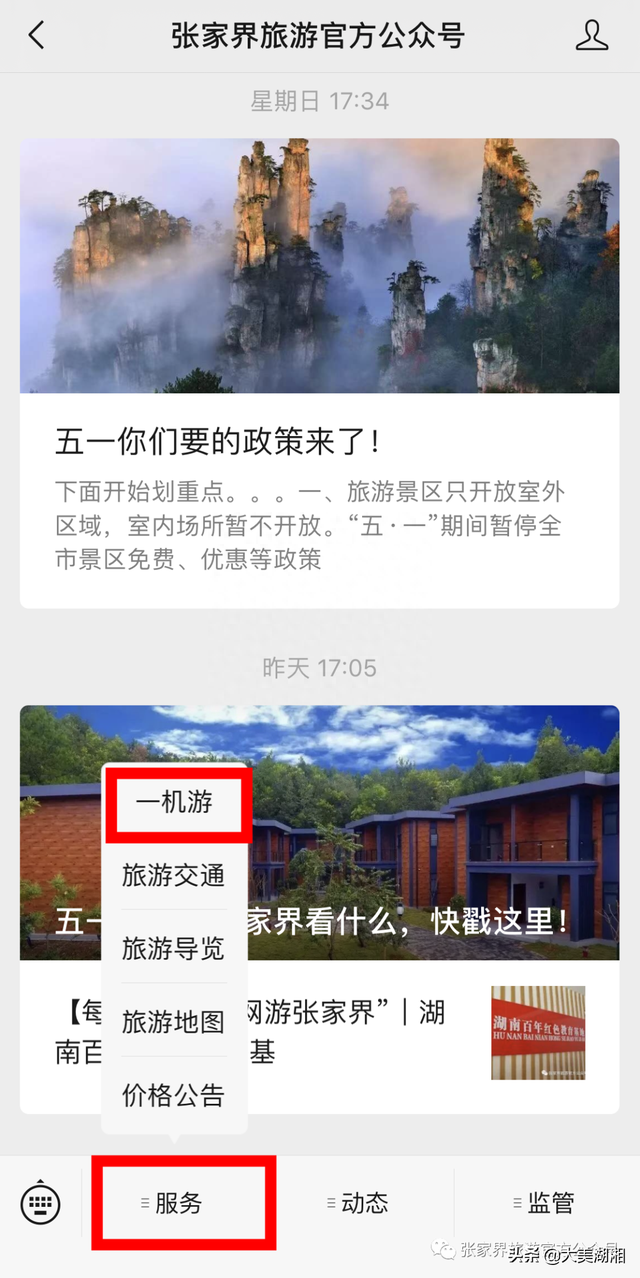640x1278 pixels.
Task: Select 一机游 from the popup menu
Action: pos(174,802)
